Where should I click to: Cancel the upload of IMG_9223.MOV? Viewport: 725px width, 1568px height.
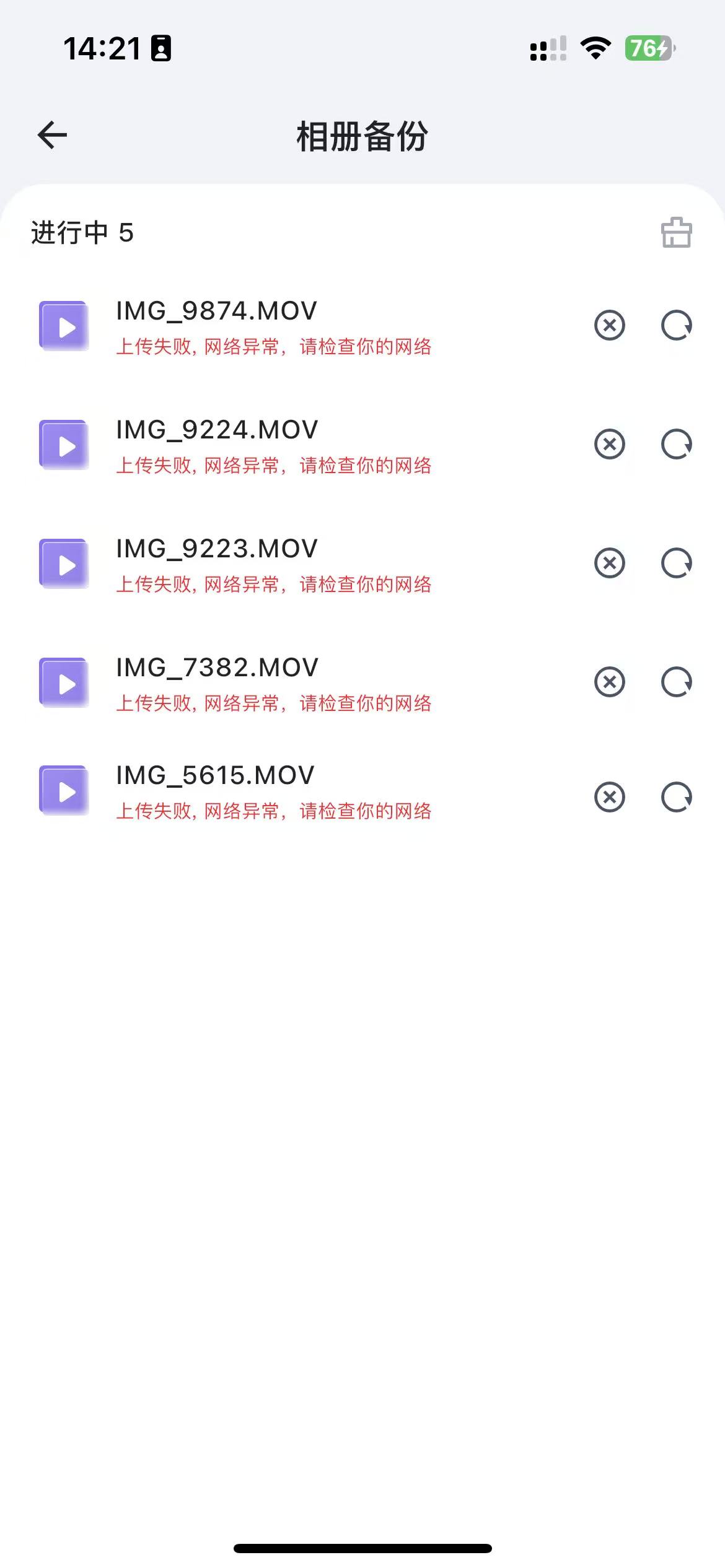pos(610,563)
